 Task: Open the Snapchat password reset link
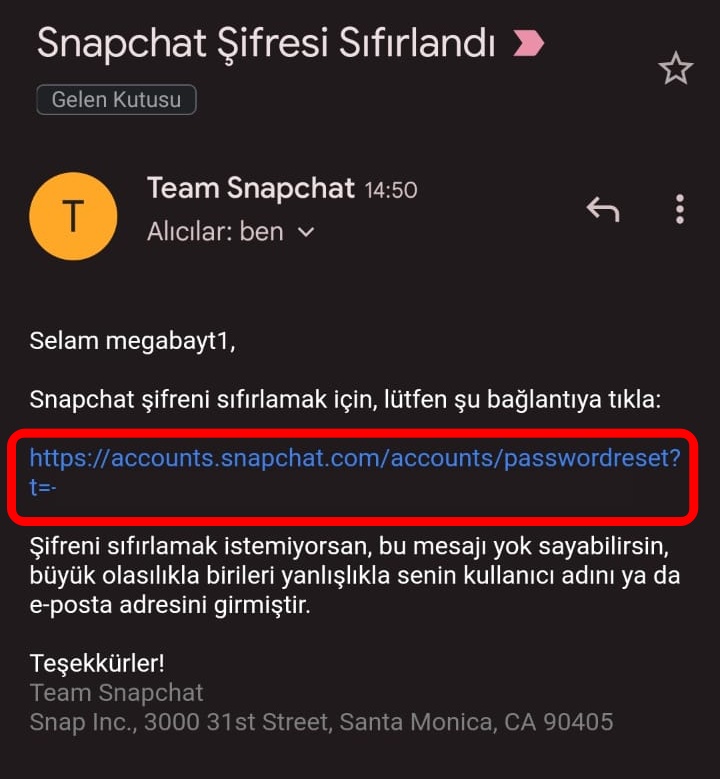354,459
